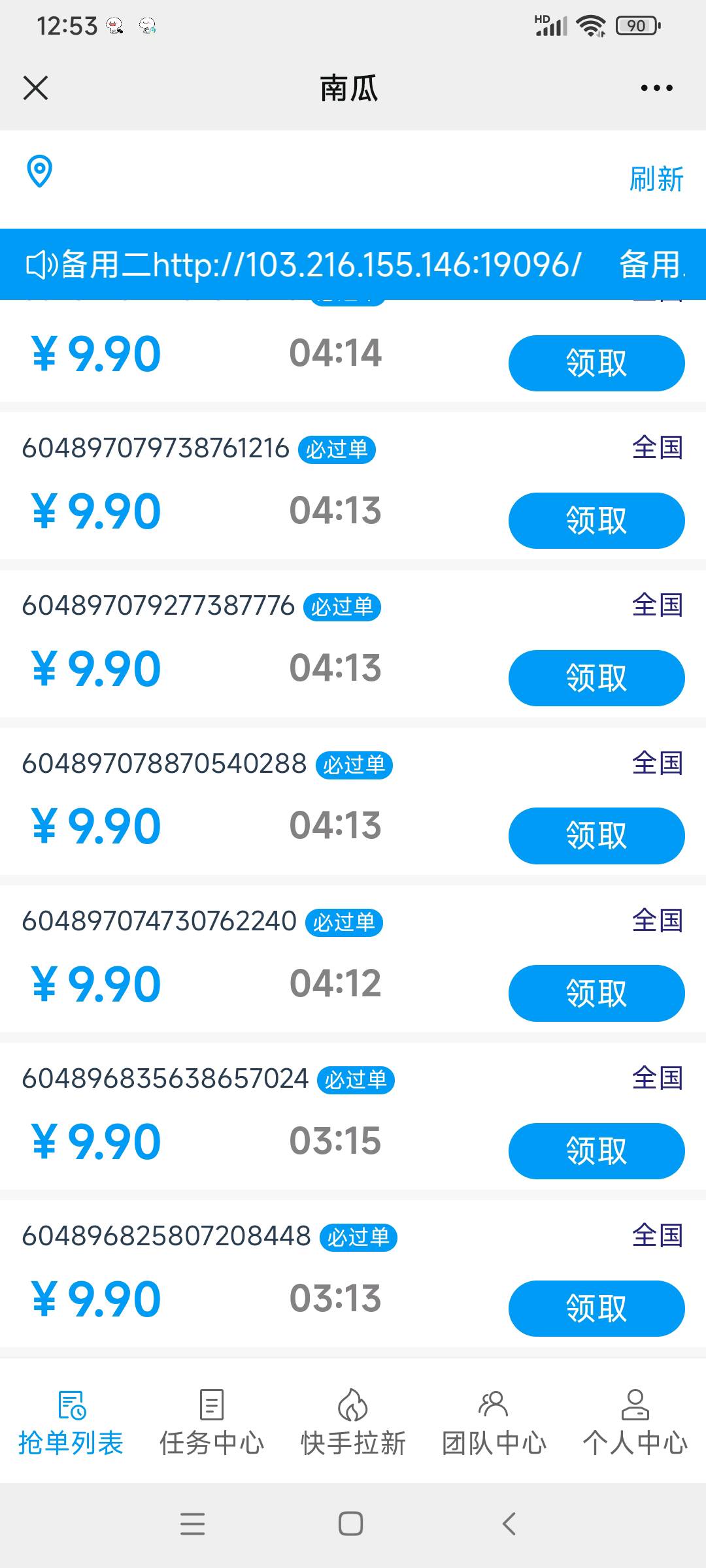Claim order 604897079277387776 with 领取

pyautogui.click(x=596, y=678)
